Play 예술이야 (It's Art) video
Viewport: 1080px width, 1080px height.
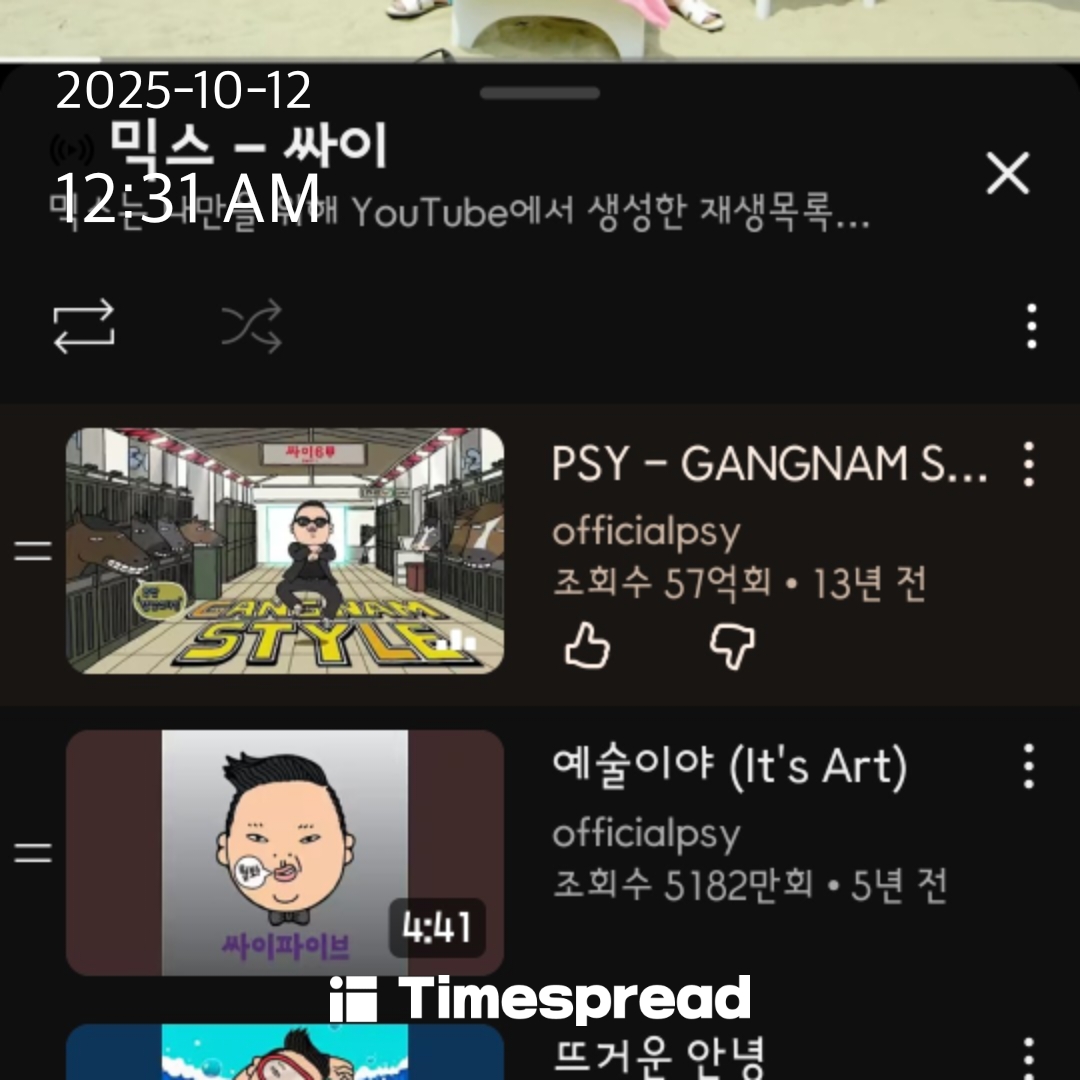285,853
